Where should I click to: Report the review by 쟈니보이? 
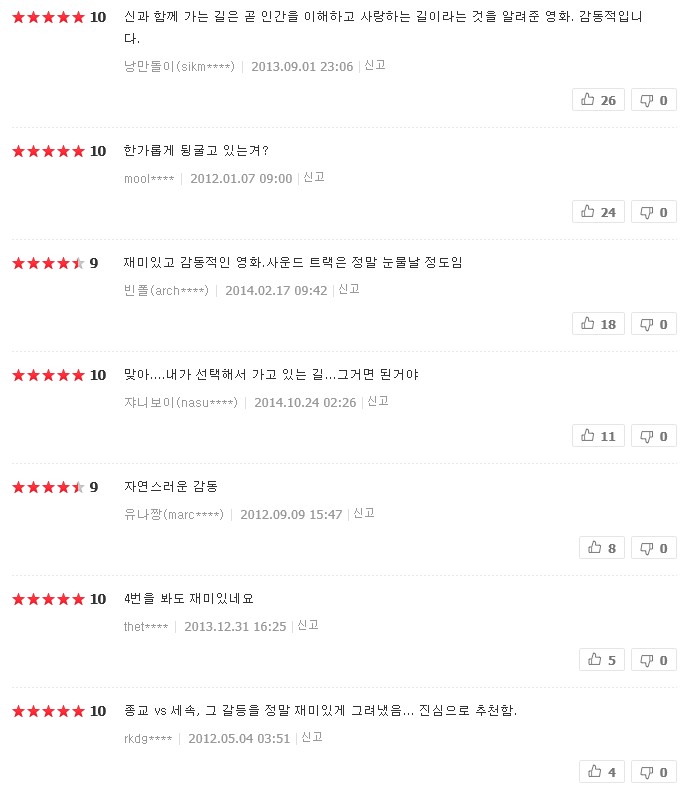pyautogui.click(x=378, y=401)
